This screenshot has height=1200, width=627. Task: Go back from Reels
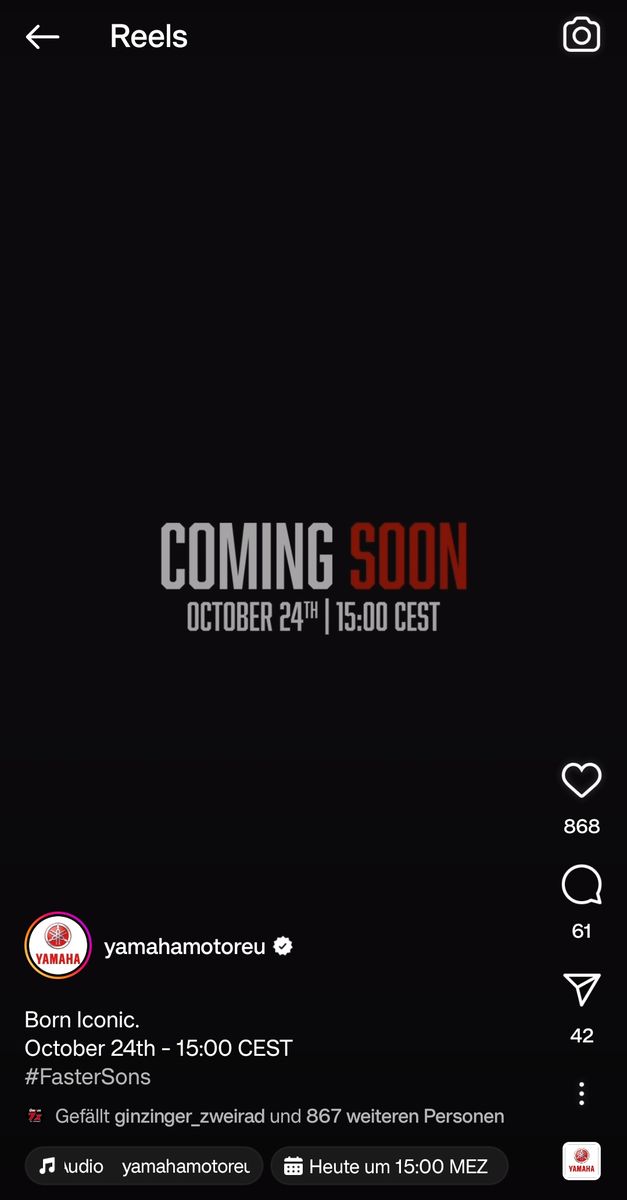(x=42, y=37)
